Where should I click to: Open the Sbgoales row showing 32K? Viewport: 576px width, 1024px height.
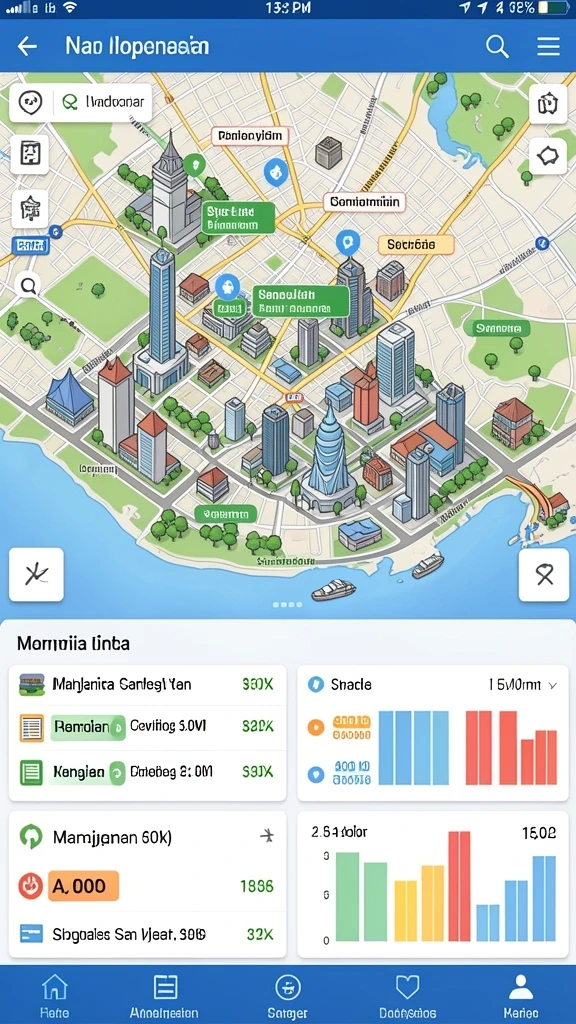click(148, 935)
